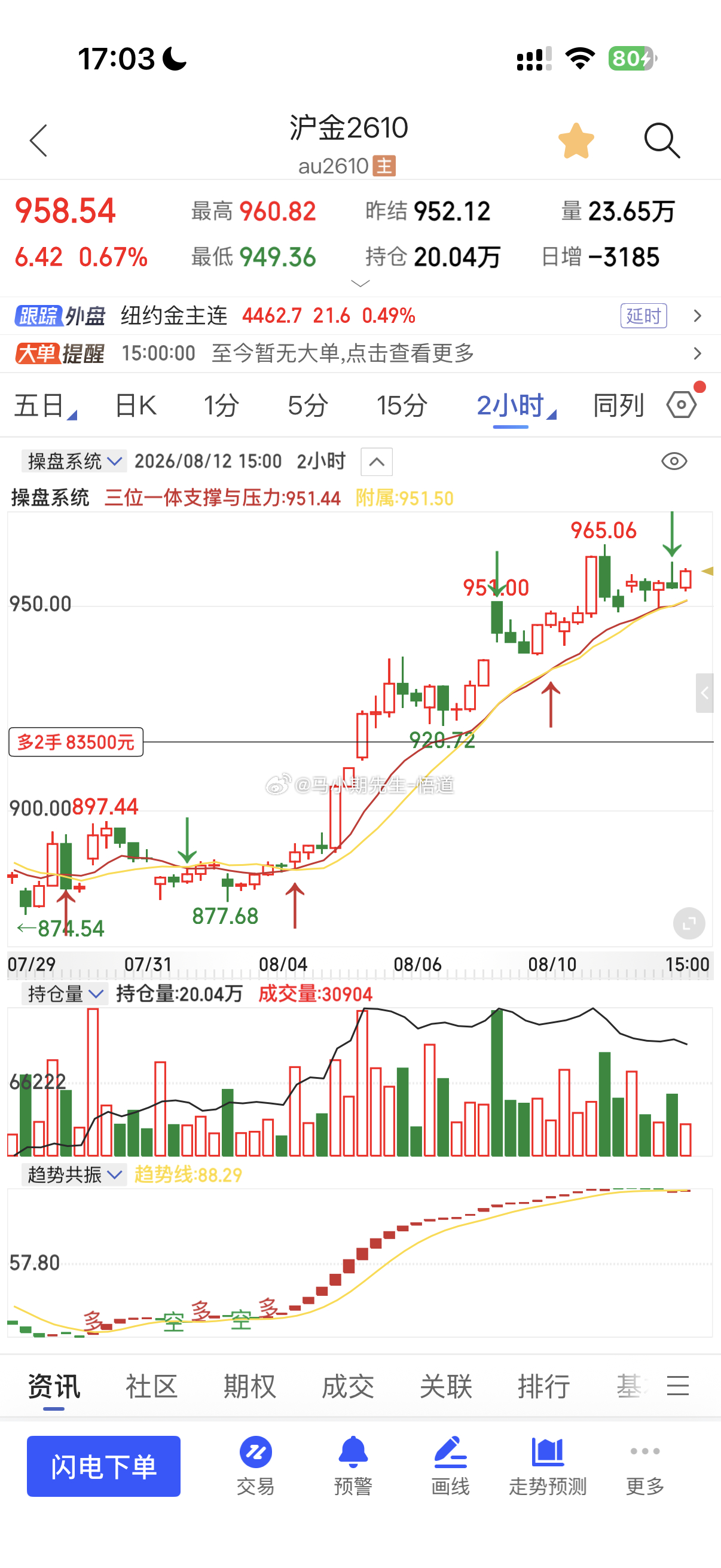Open chart settings hexagon icon
The height and width of the screenshot is (1568, 721).
click(x=682, y=404)
